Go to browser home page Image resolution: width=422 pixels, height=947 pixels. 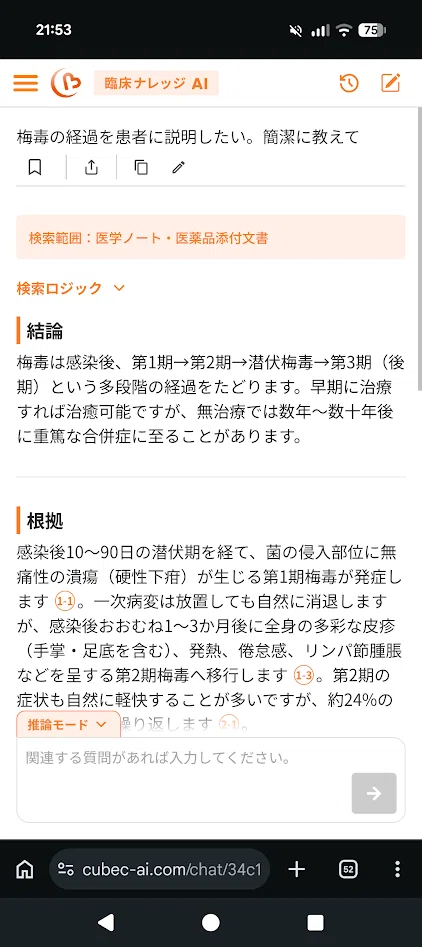coord(25,869)
